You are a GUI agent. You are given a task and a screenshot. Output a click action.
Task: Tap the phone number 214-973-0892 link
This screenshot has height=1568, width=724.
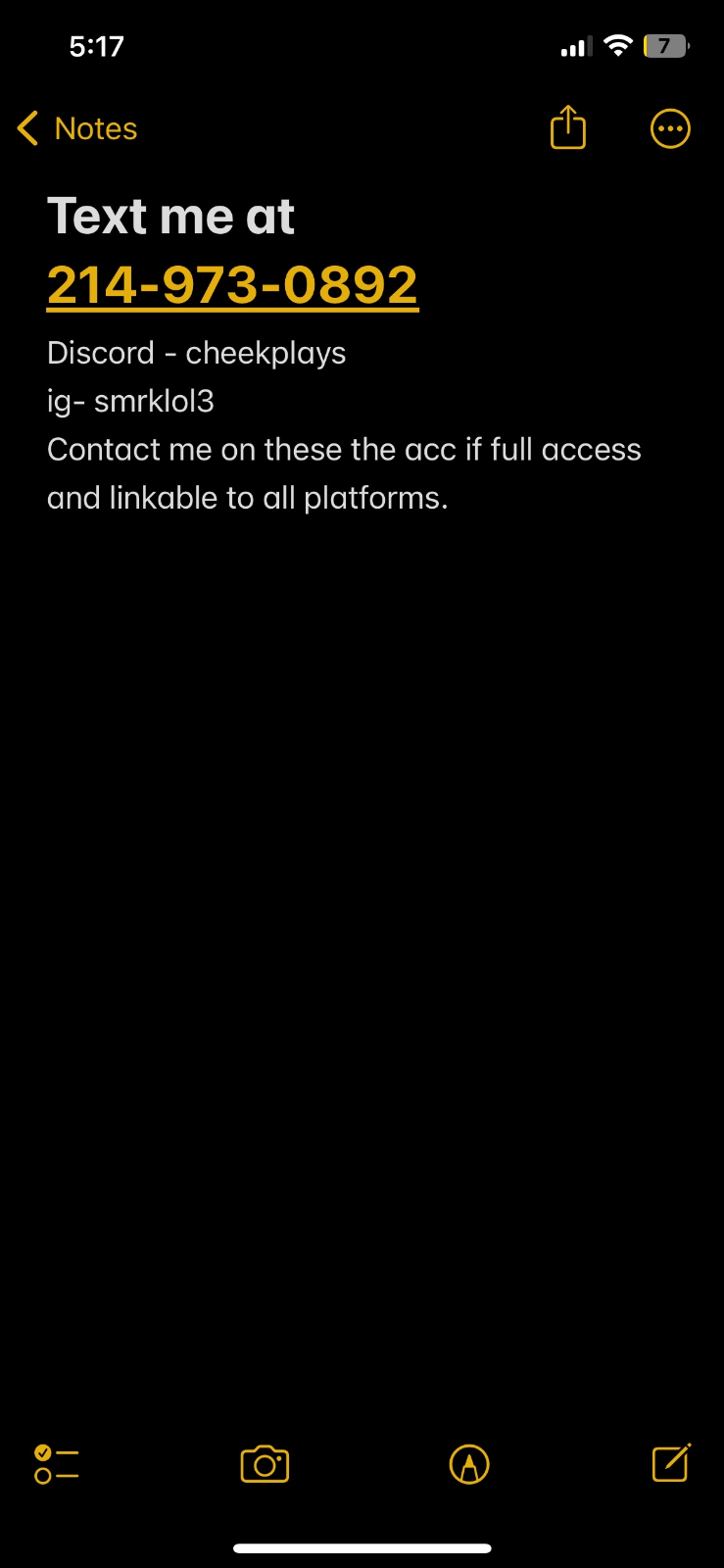pos(232,285)
